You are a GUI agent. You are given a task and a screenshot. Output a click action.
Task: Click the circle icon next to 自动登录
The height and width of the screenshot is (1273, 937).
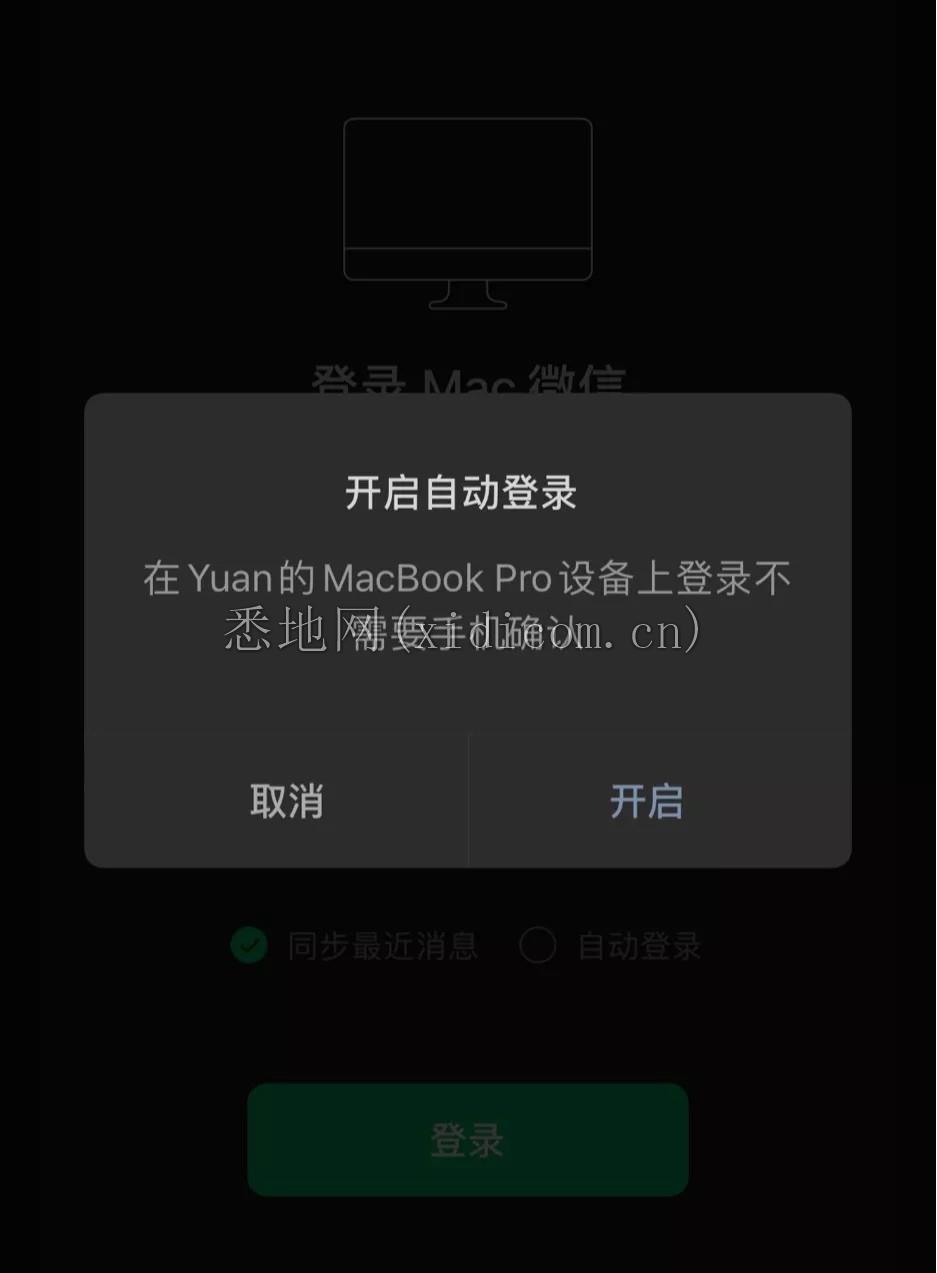pyautogui.click(x=538, y=945)
